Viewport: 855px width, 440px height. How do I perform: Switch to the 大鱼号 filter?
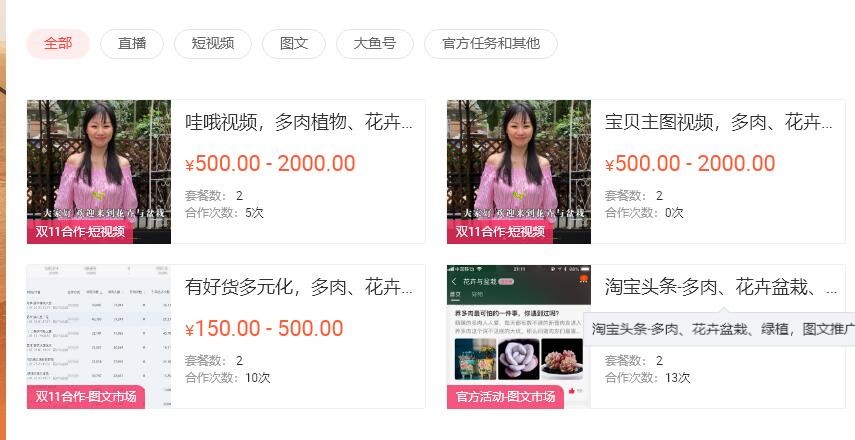click(375, 43)
